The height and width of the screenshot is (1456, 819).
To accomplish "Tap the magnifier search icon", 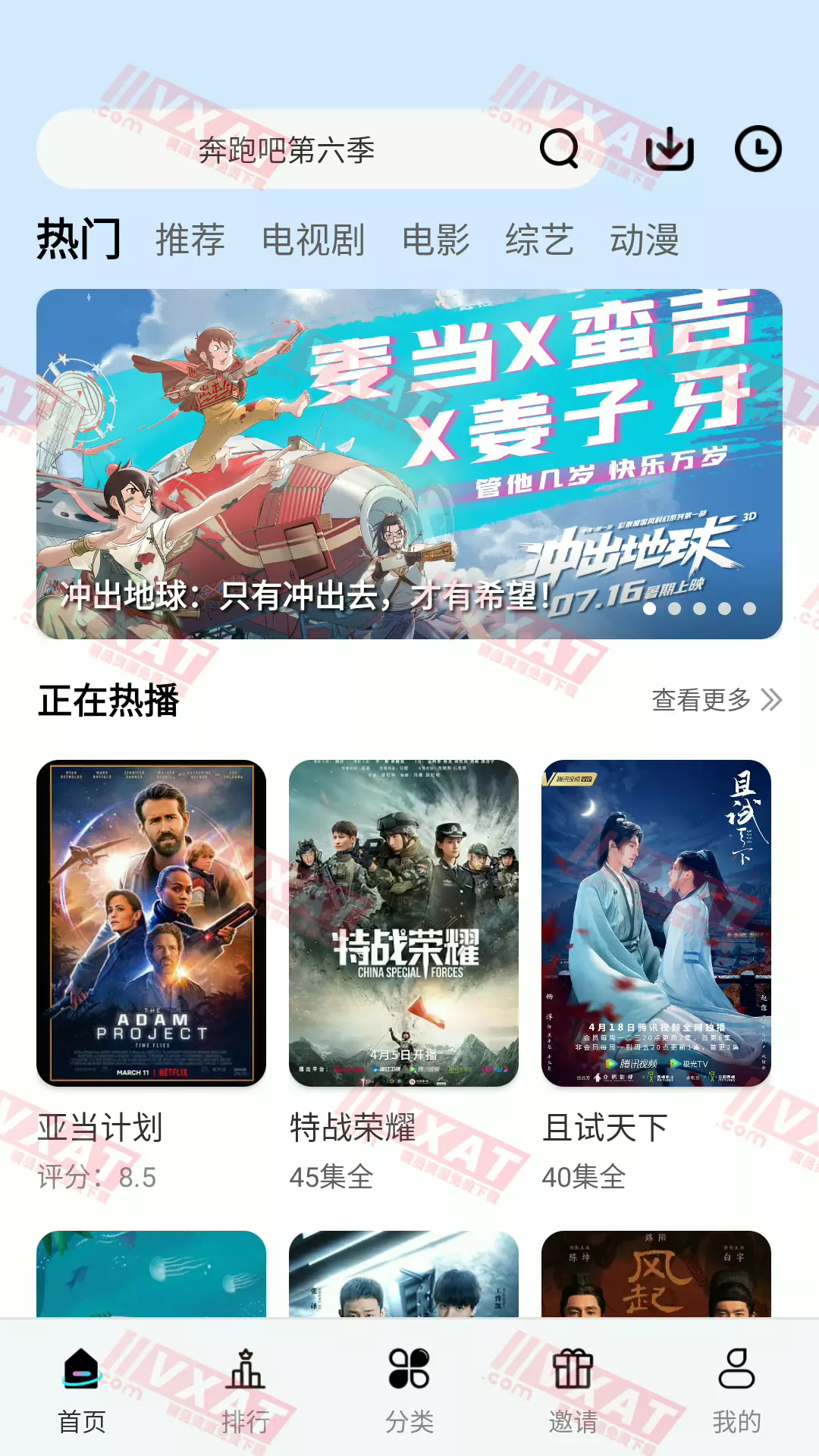I will (x=559, y=149).
